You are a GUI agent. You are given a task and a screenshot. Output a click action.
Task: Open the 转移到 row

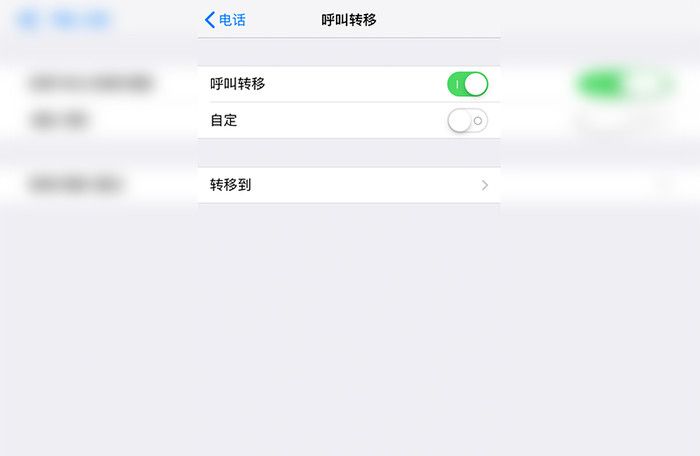coord(348,185)
